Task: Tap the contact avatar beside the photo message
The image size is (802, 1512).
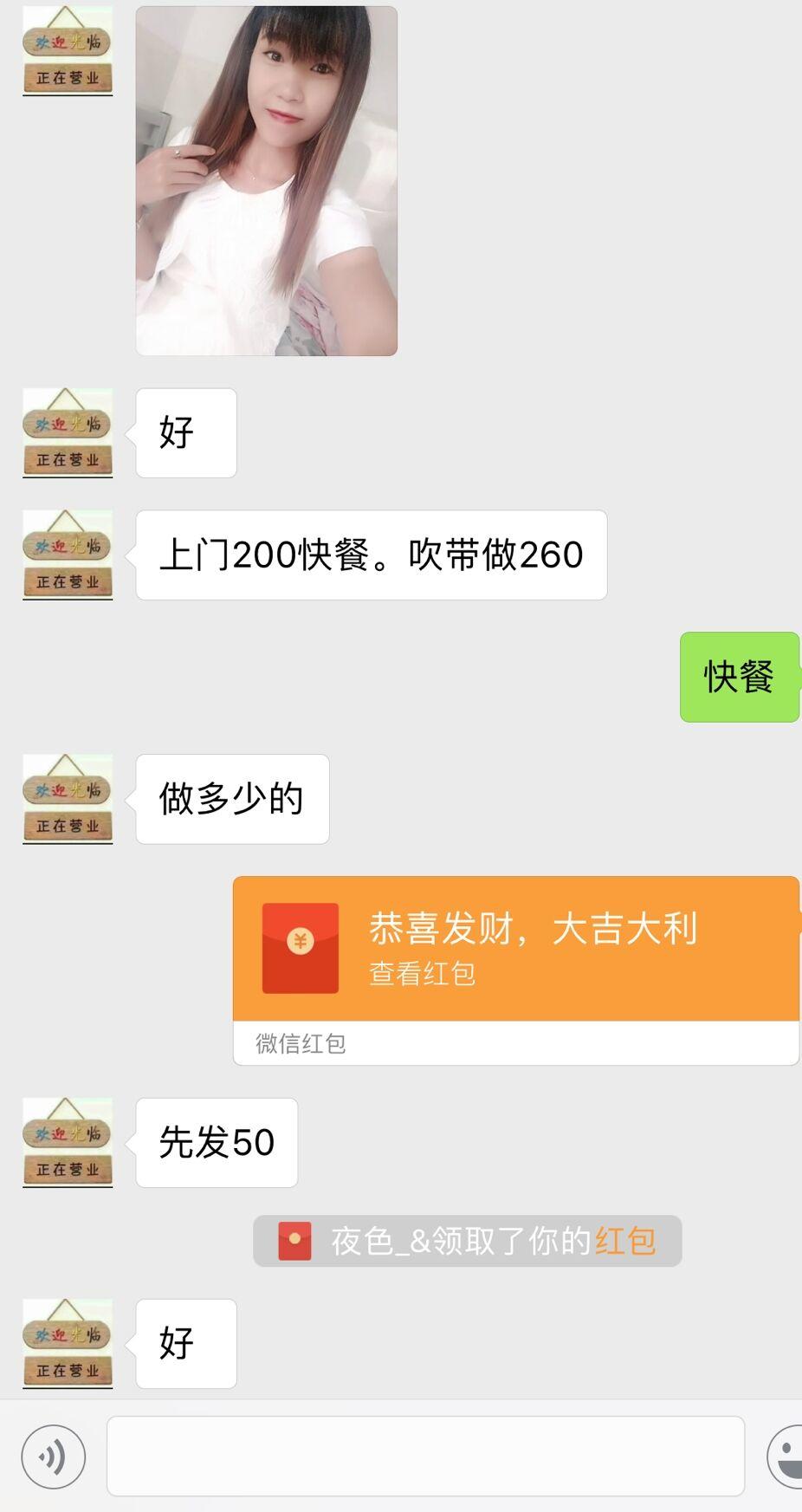Action: point(68,50)
